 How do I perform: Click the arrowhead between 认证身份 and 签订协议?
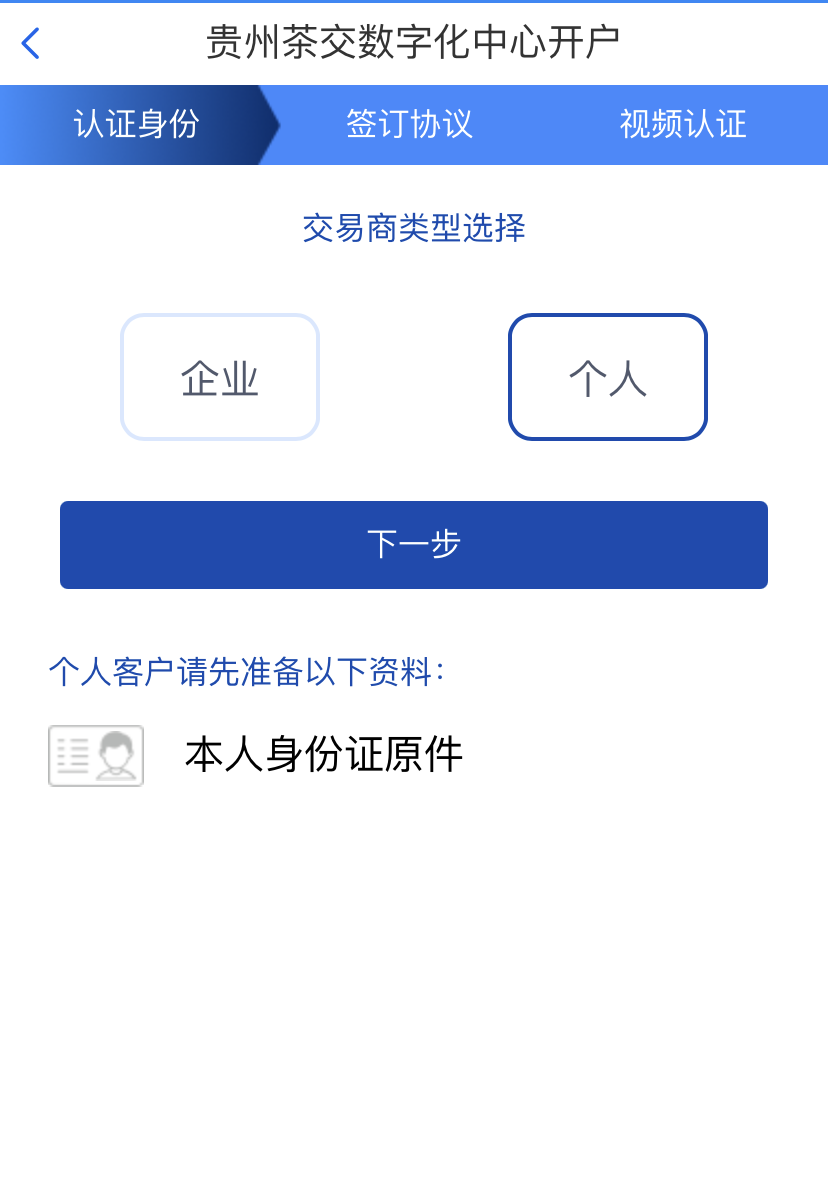pos(268,124)
